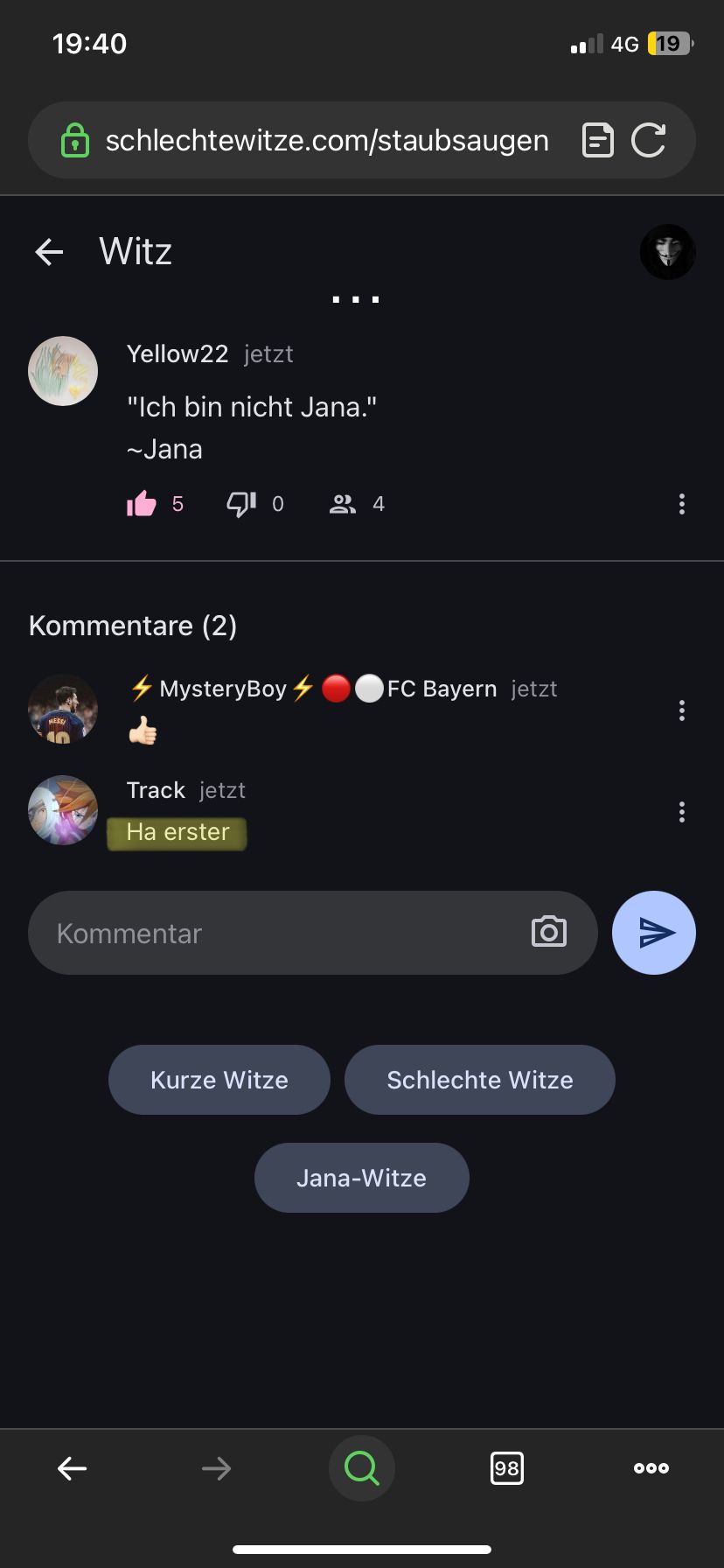Screen dimensions: 724x1568
Task: Focus the Kommentar text field
Action: (x=280, y=933)
